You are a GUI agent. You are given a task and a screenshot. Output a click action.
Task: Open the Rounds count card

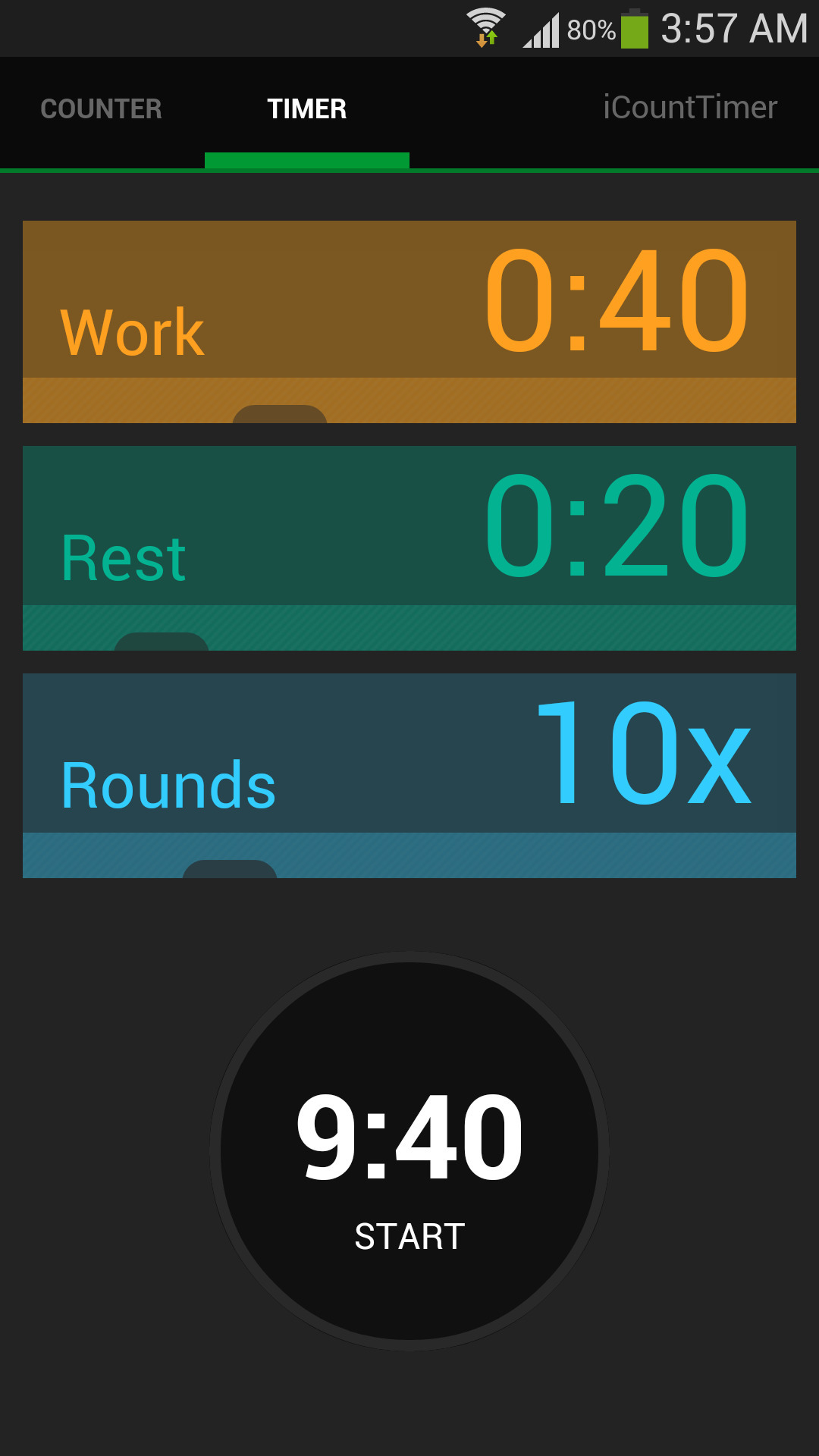409,753
